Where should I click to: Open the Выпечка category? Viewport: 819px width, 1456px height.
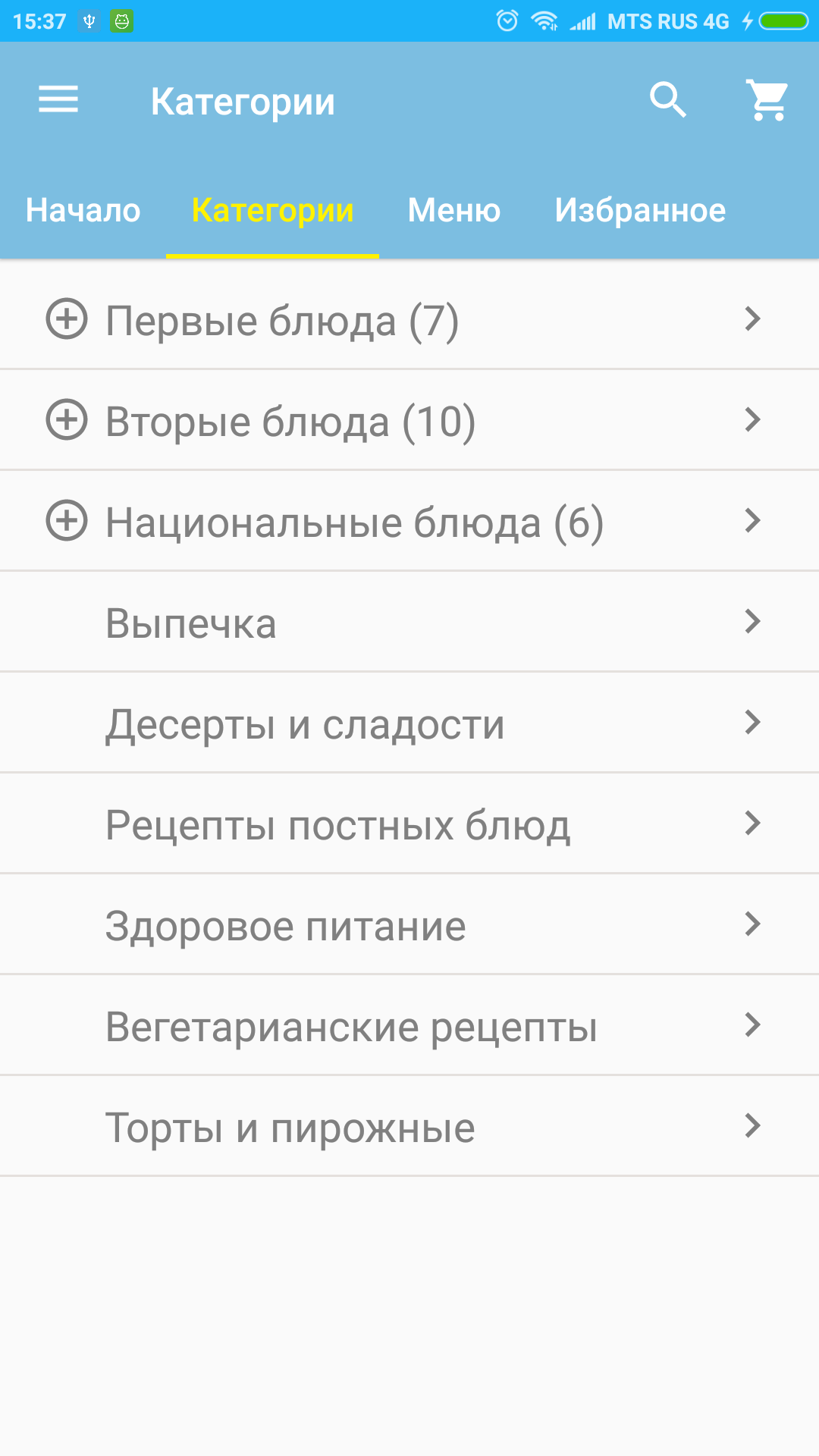[191, 623]
